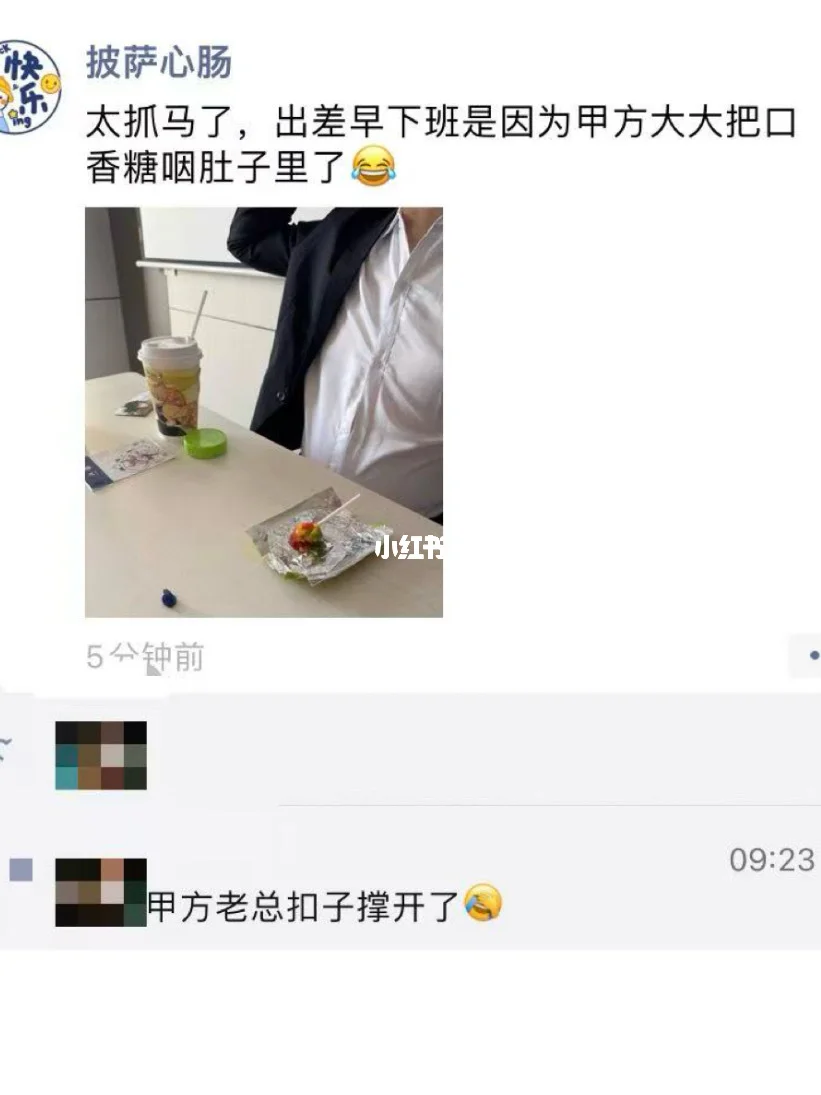
Task: Click the green cup lid in the photo
Action: click(x=207, y=441)
